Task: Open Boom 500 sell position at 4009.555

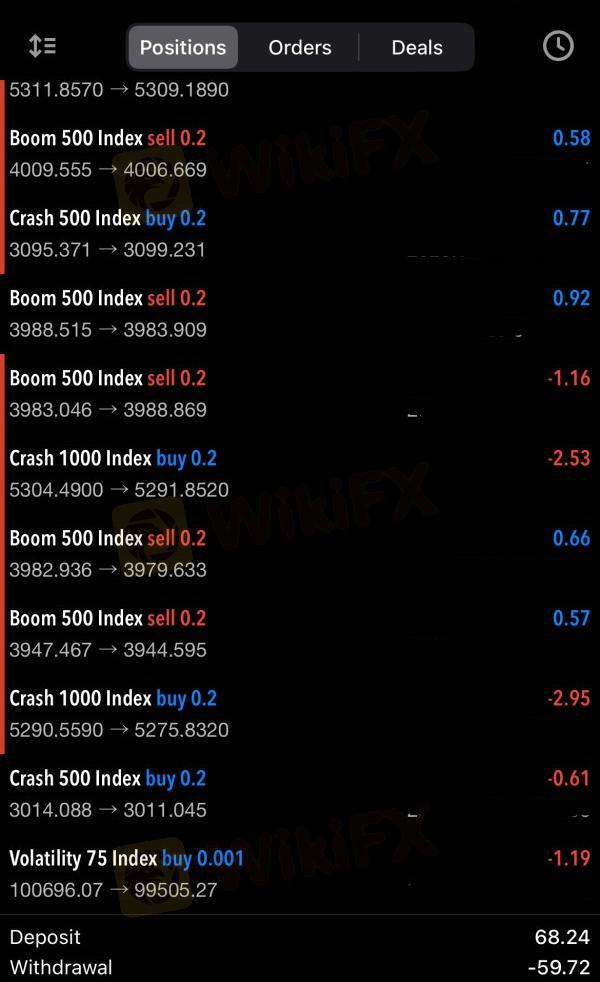Action: tap(300, 153)
